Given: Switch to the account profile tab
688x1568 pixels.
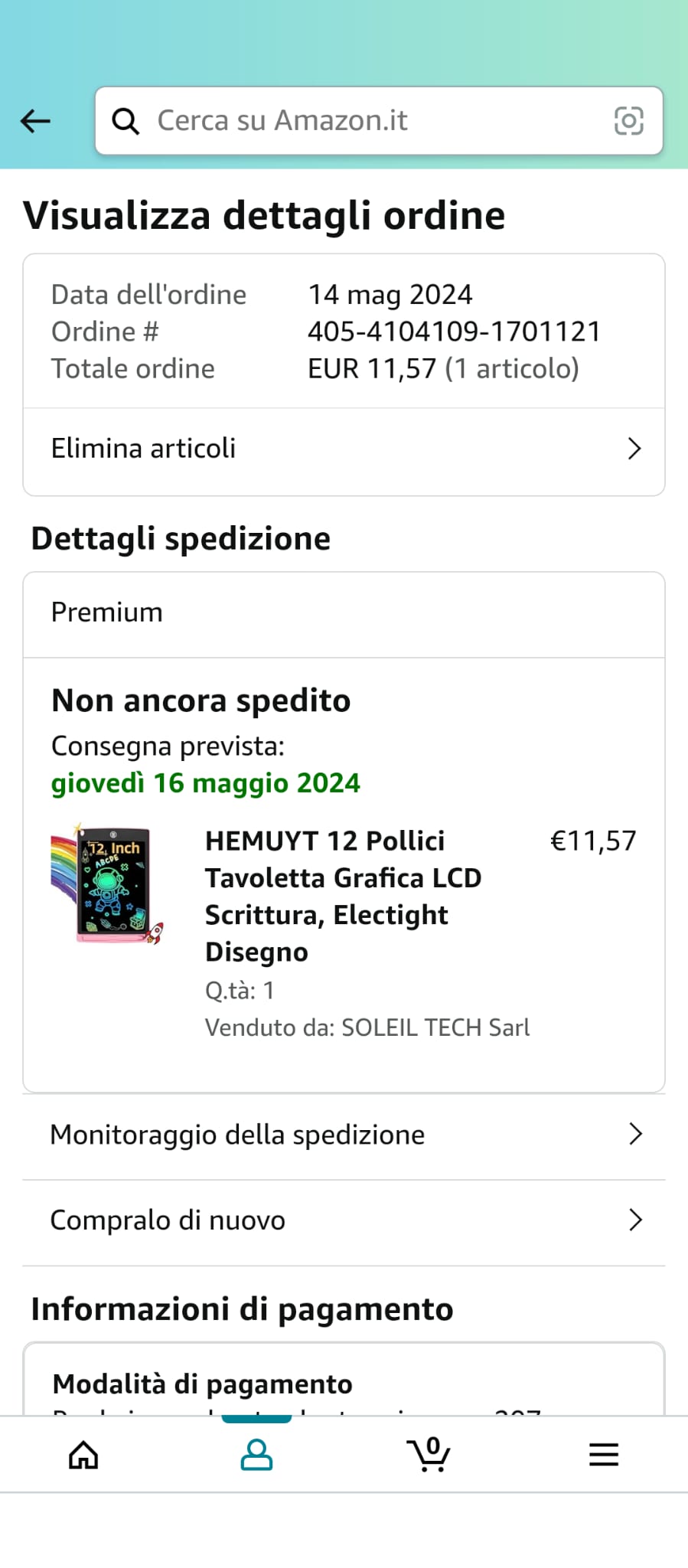Looking at the screenshot, I should point(256,1455).
